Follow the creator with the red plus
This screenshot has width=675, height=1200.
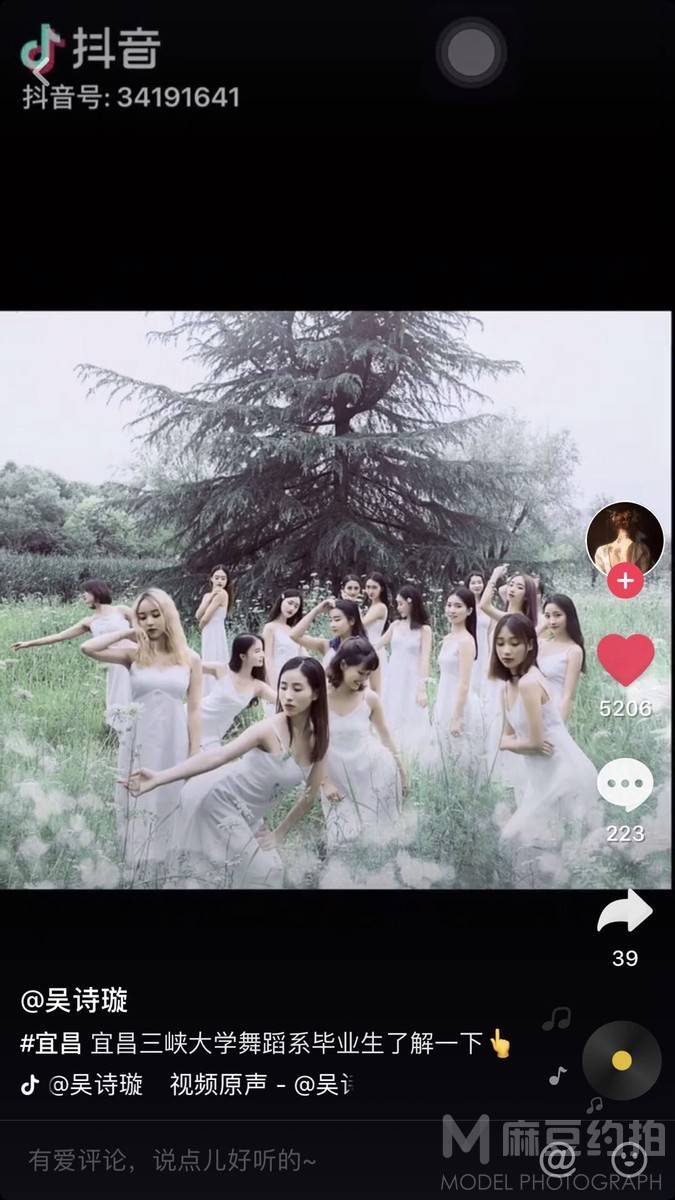click(625, 580)
